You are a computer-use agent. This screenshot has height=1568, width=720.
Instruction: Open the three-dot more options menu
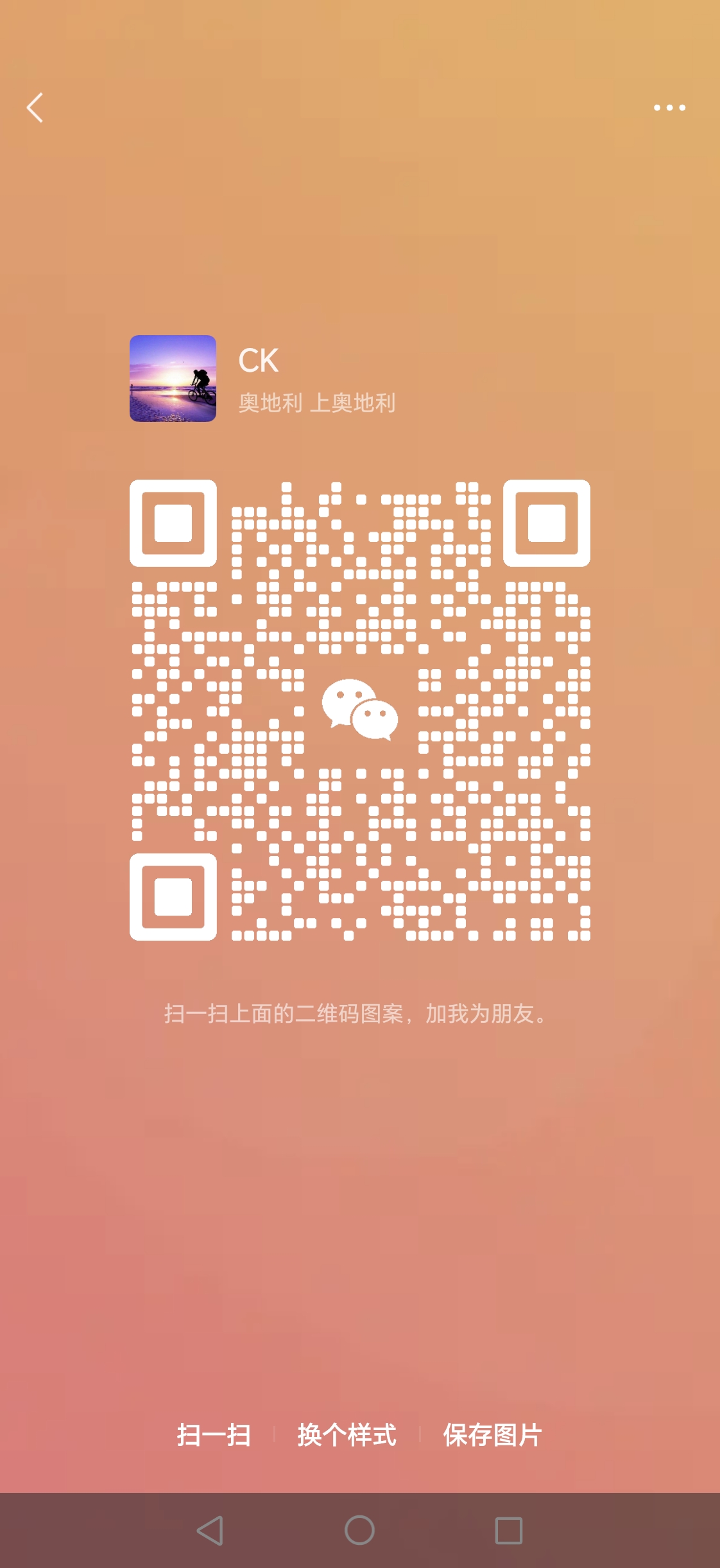(669, 108)
